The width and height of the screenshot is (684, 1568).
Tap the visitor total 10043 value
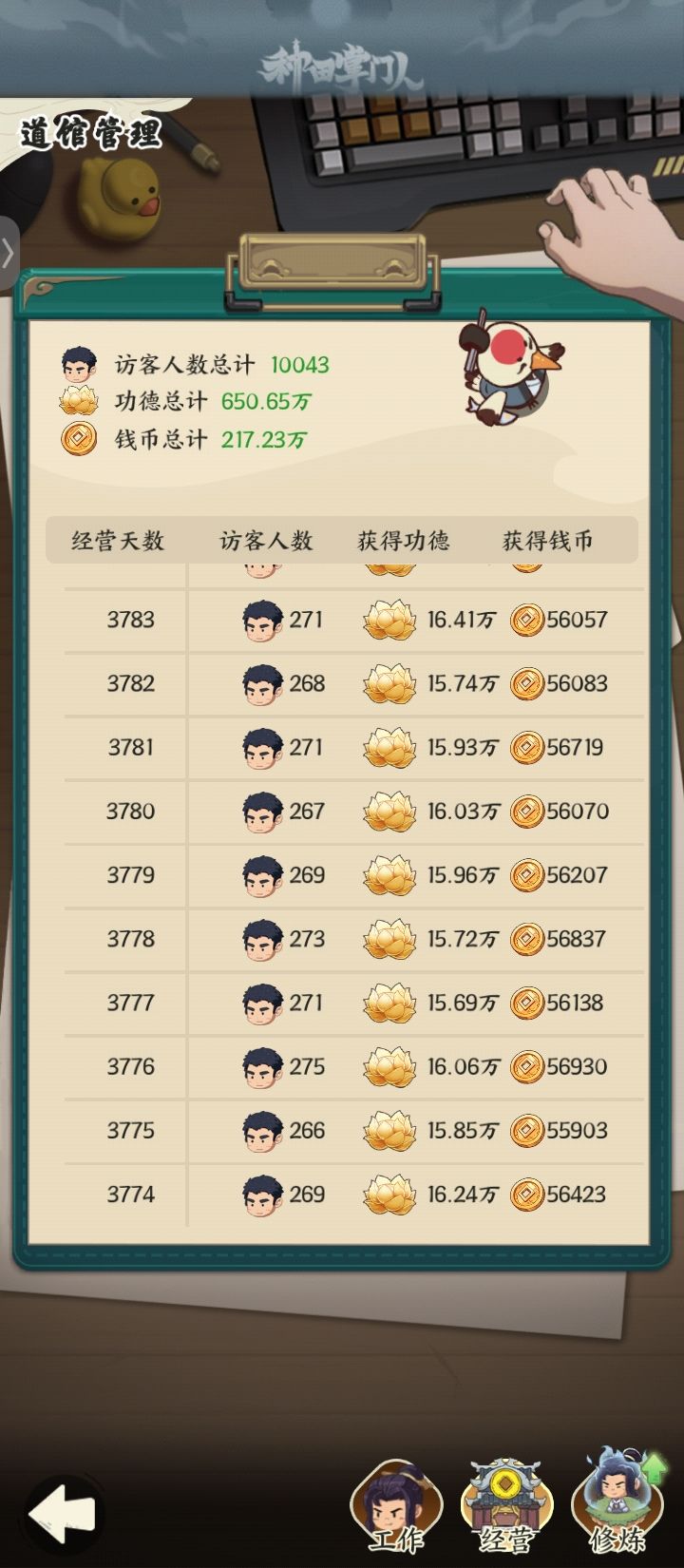coord(301,364)
